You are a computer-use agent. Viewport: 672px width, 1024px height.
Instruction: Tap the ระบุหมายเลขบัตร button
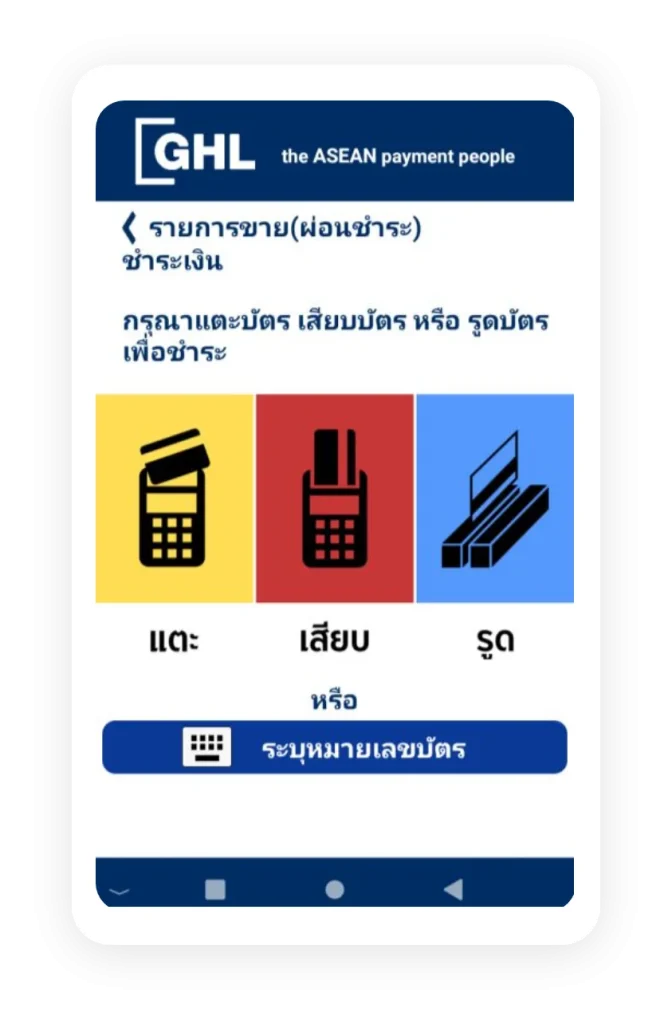click(x=334, y=747)
